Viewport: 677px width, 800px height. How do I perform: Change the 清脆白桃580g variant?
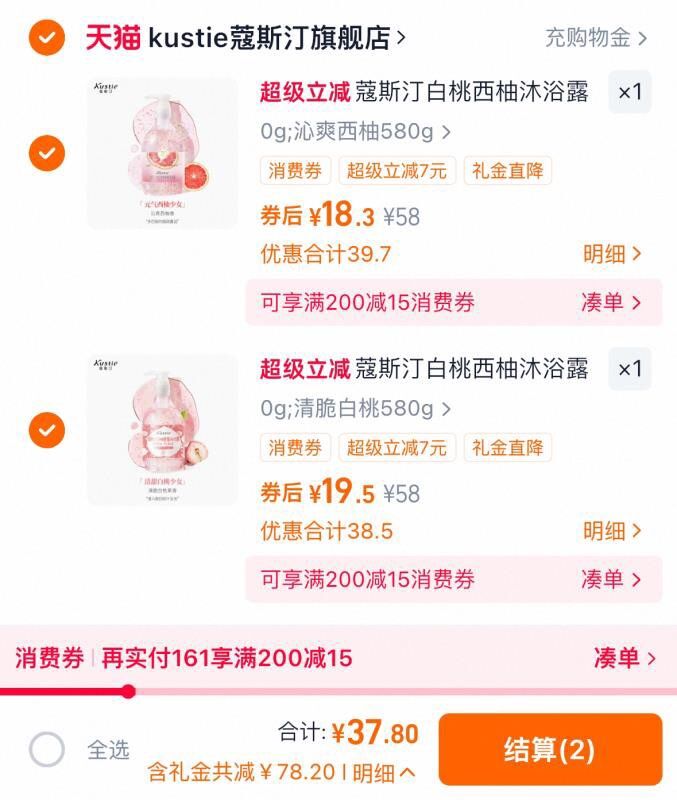pos(355,408)
